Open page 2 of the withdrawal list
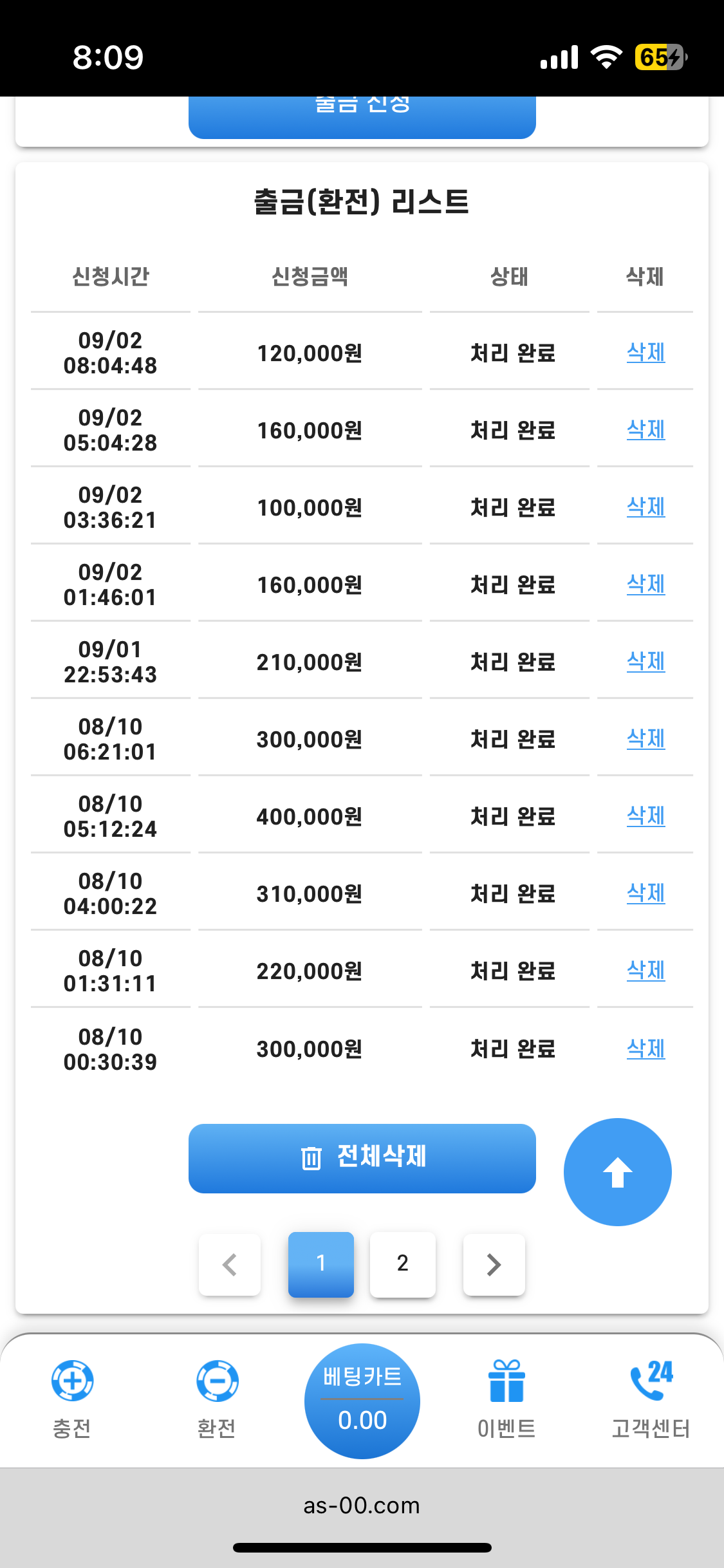 point(403,1264)
